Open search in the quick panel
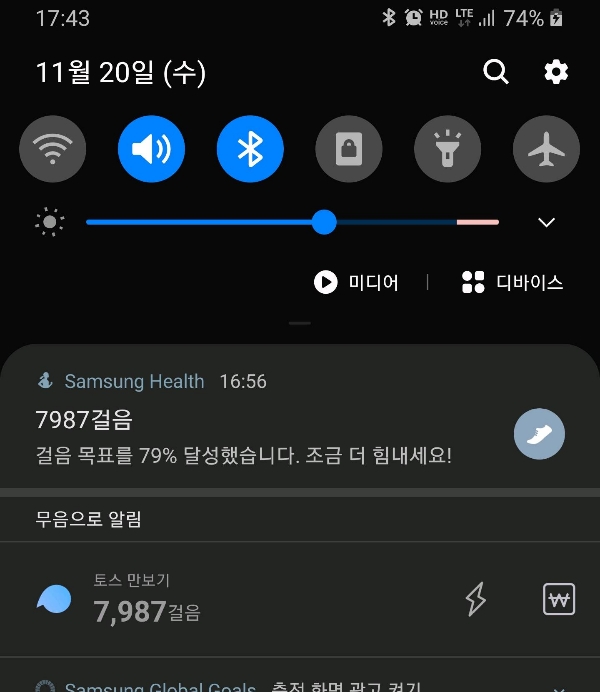Viewport: 600px width, 692px height. click(496, 72)
